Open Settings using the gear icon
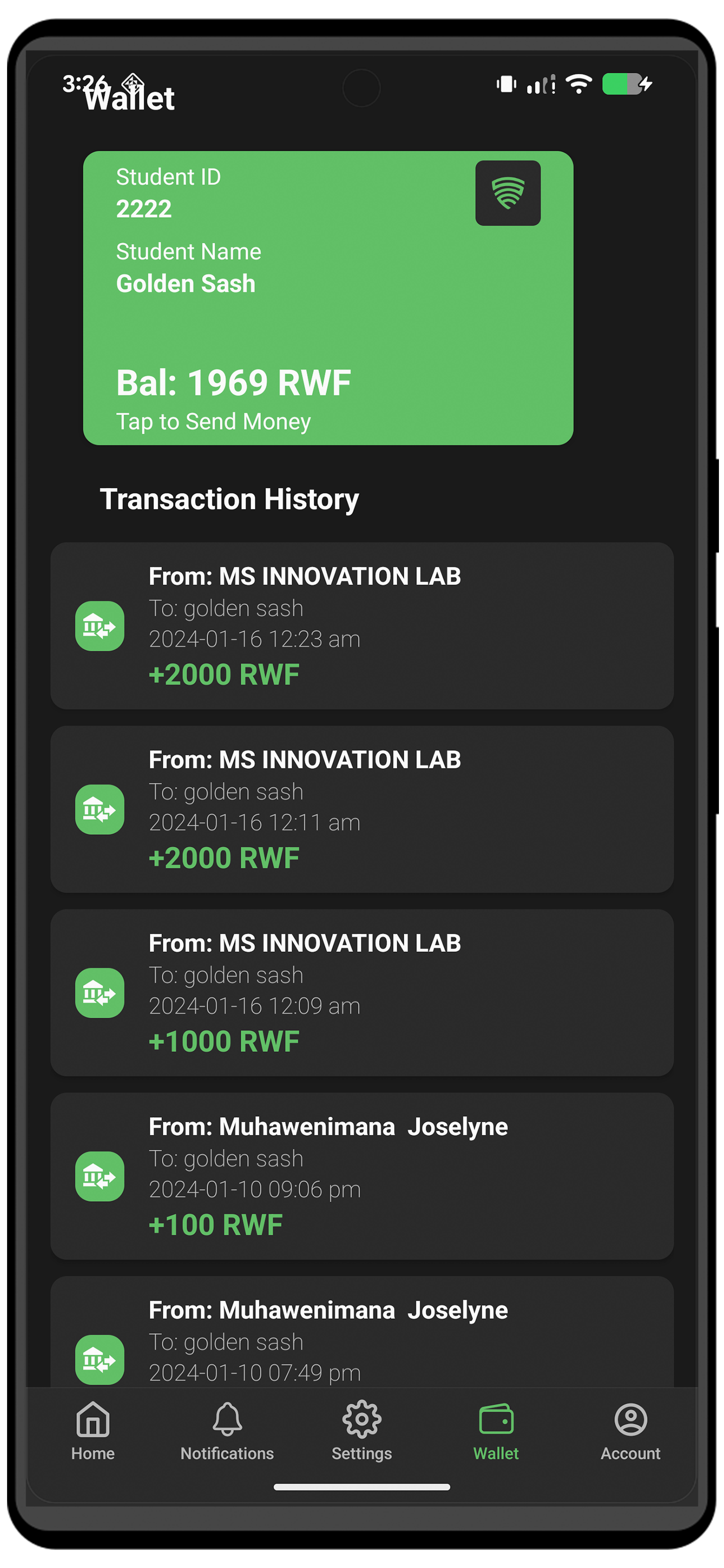Image resolution: width=724 pixels, height=1568 pixels. click(x=361, y=1420)
